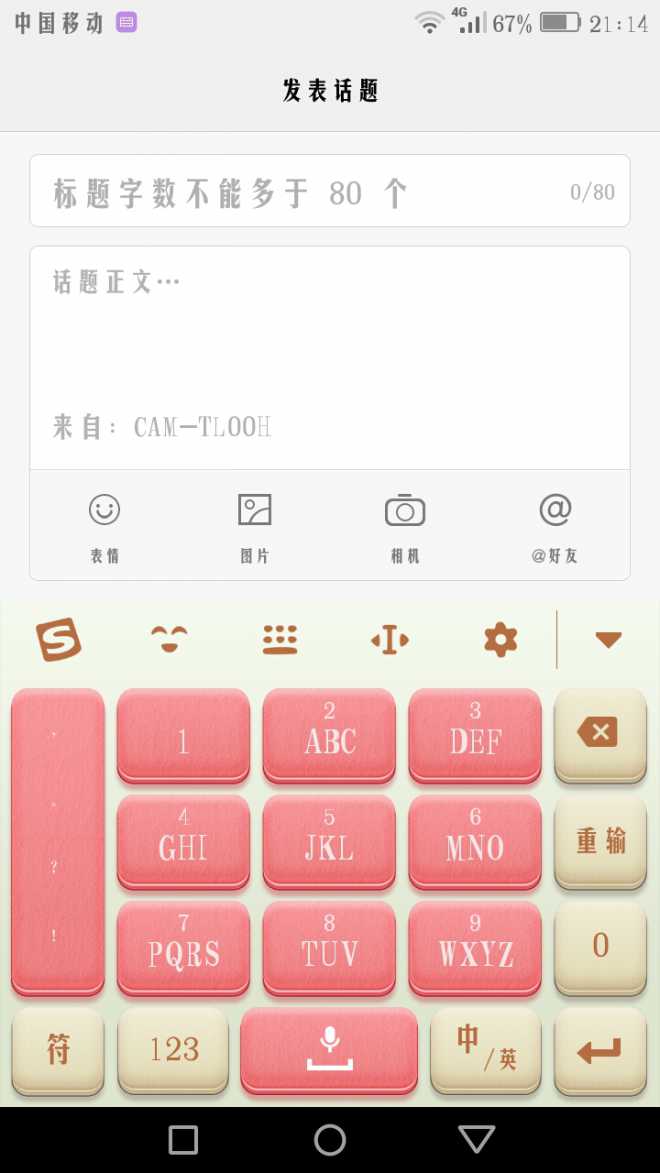The width and height of the screenshot is (660, 1173).
Task: Open the keyboard's emoticon face panel
Action: pyautogui.click(x=169, y=640)
